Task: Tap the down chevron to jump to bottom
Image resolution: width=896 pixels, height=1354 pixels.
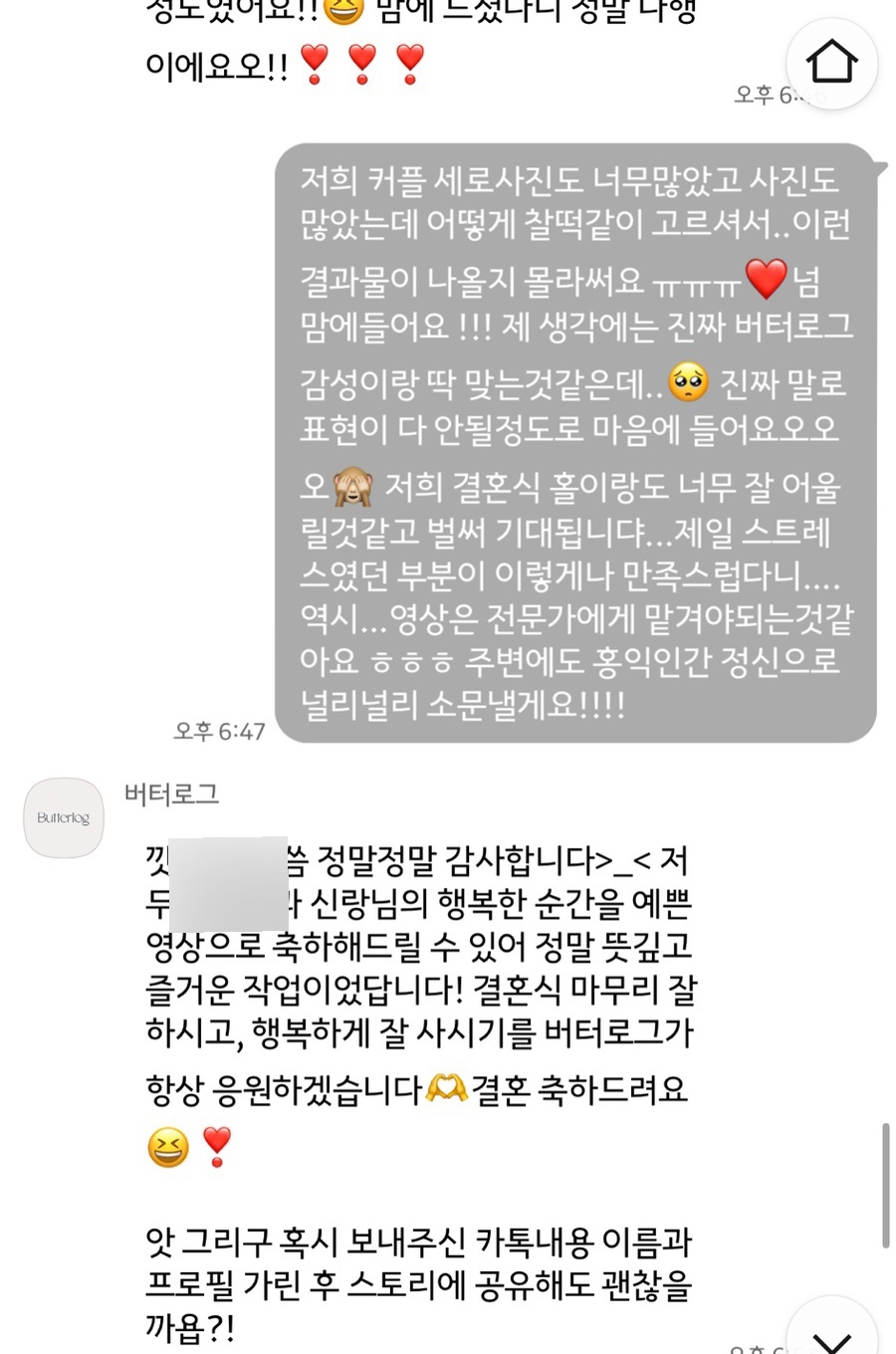Action: coord(831,1334)
